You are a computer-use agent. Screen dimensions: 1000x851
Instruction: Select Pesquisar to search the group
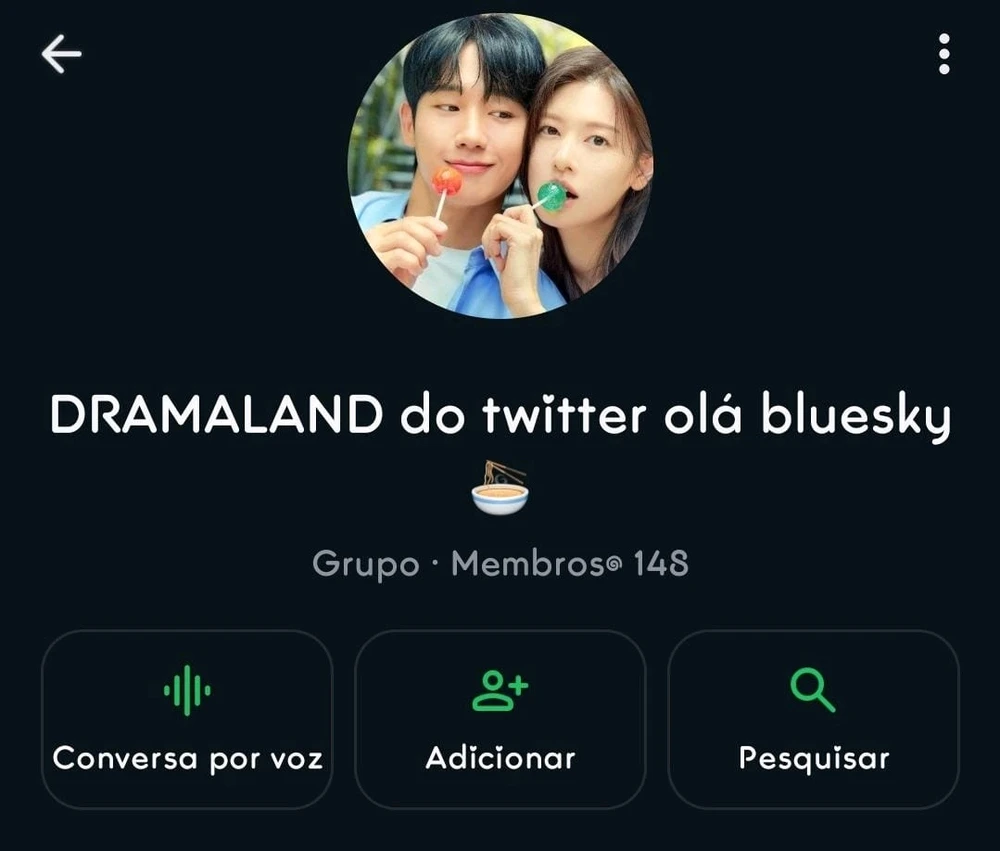(813, 719)
